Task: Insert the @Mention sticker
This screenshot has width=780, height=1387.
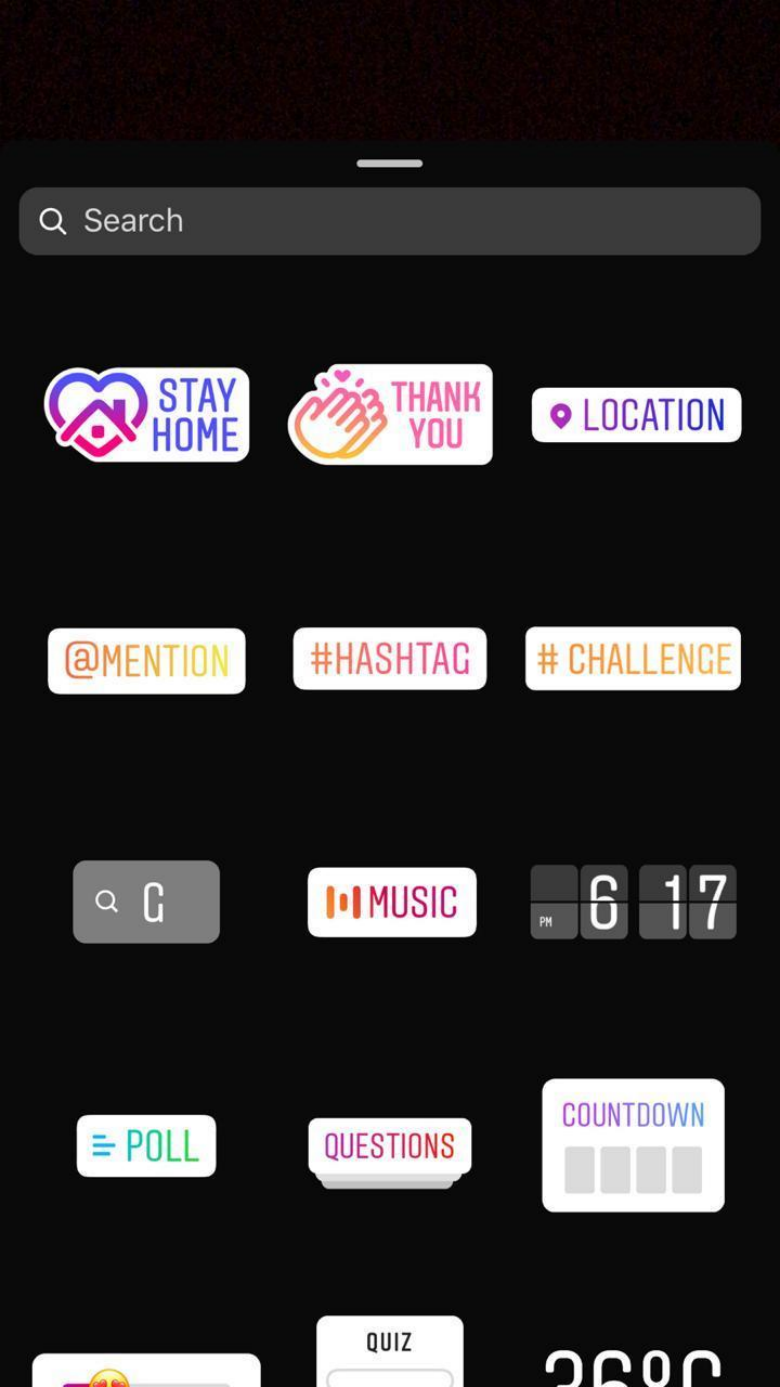Action: click(147, 661)
